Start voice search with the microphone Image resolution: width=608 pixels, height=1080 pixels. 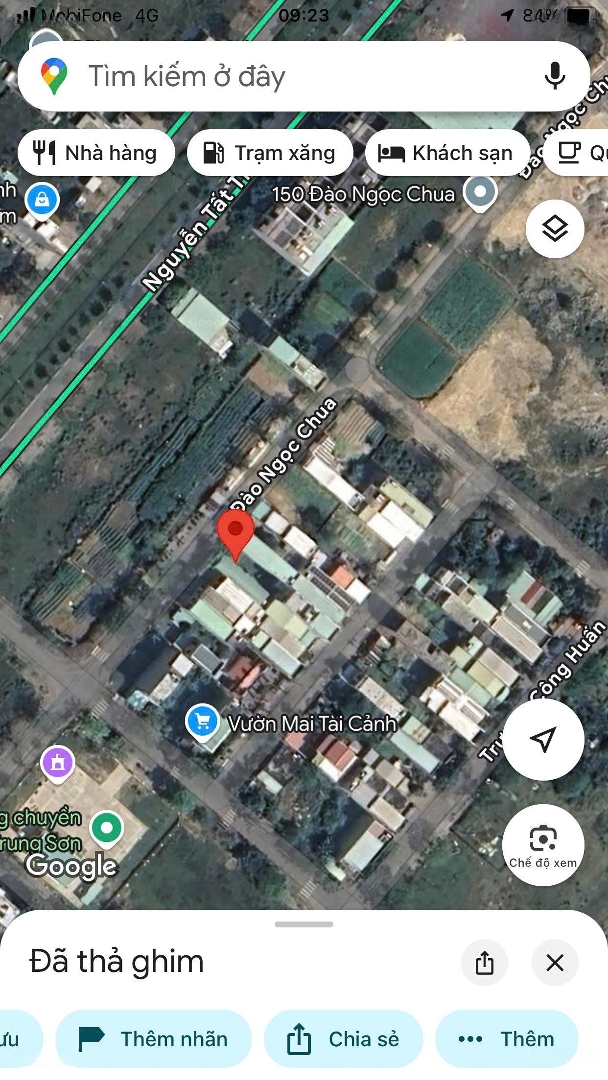coord(555,76)
